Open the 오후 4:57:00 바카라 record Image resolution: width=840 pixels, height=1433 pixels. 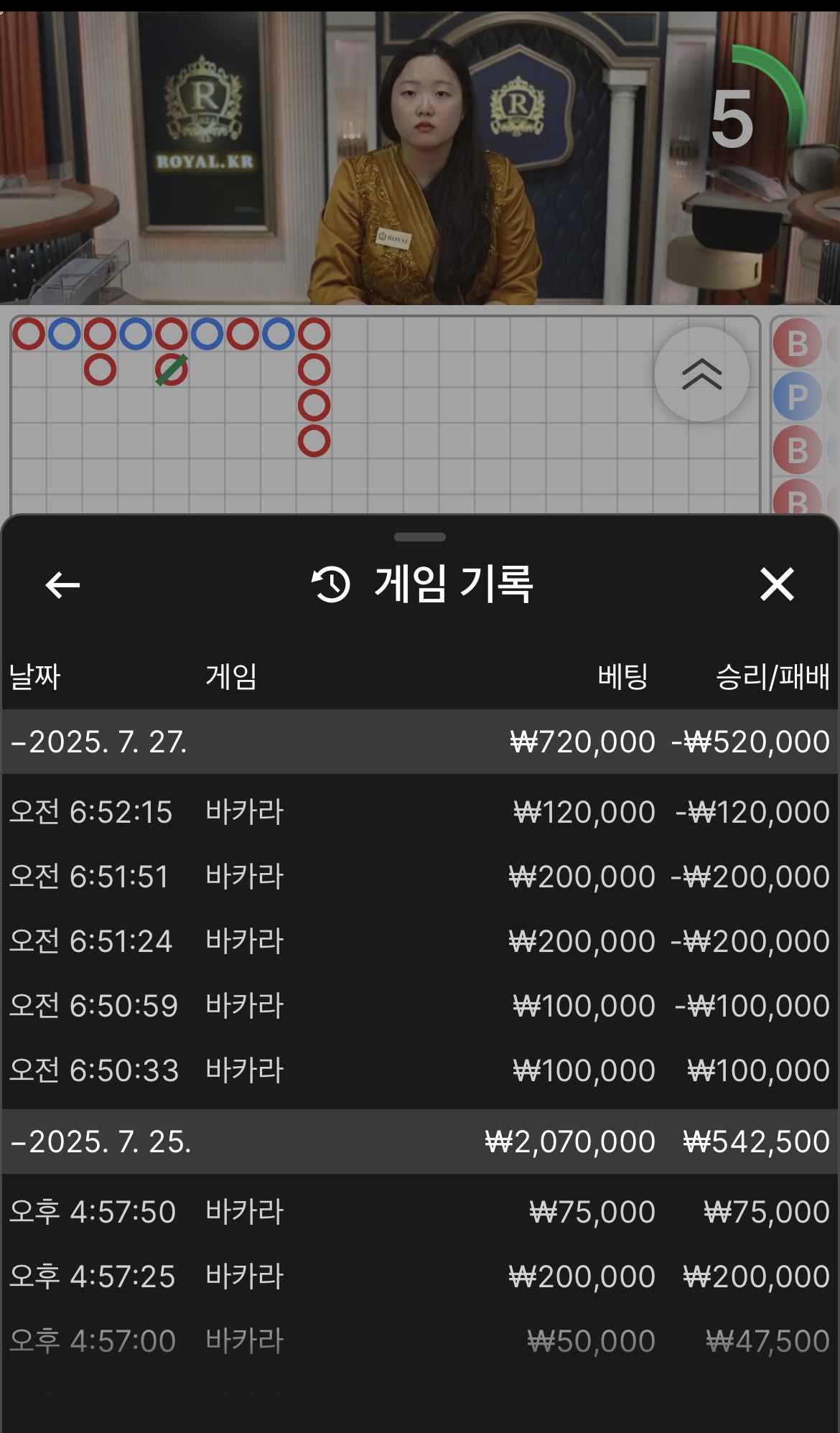[x=419, y=1341]
